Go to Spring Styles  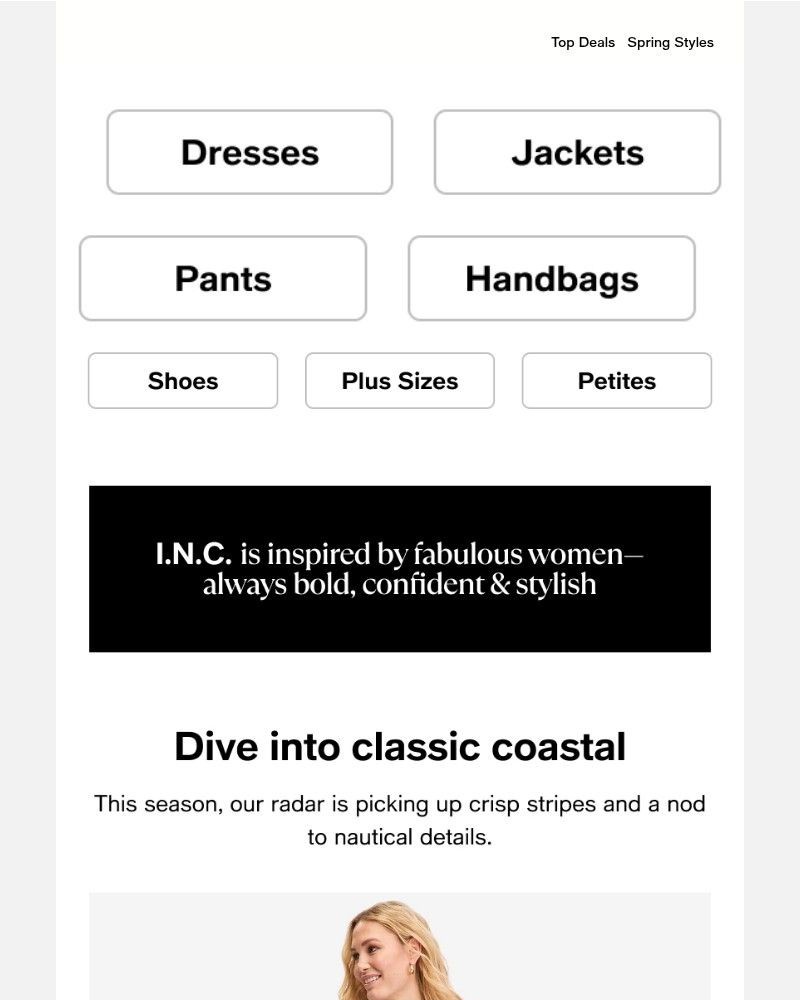[x=670, y=42]
